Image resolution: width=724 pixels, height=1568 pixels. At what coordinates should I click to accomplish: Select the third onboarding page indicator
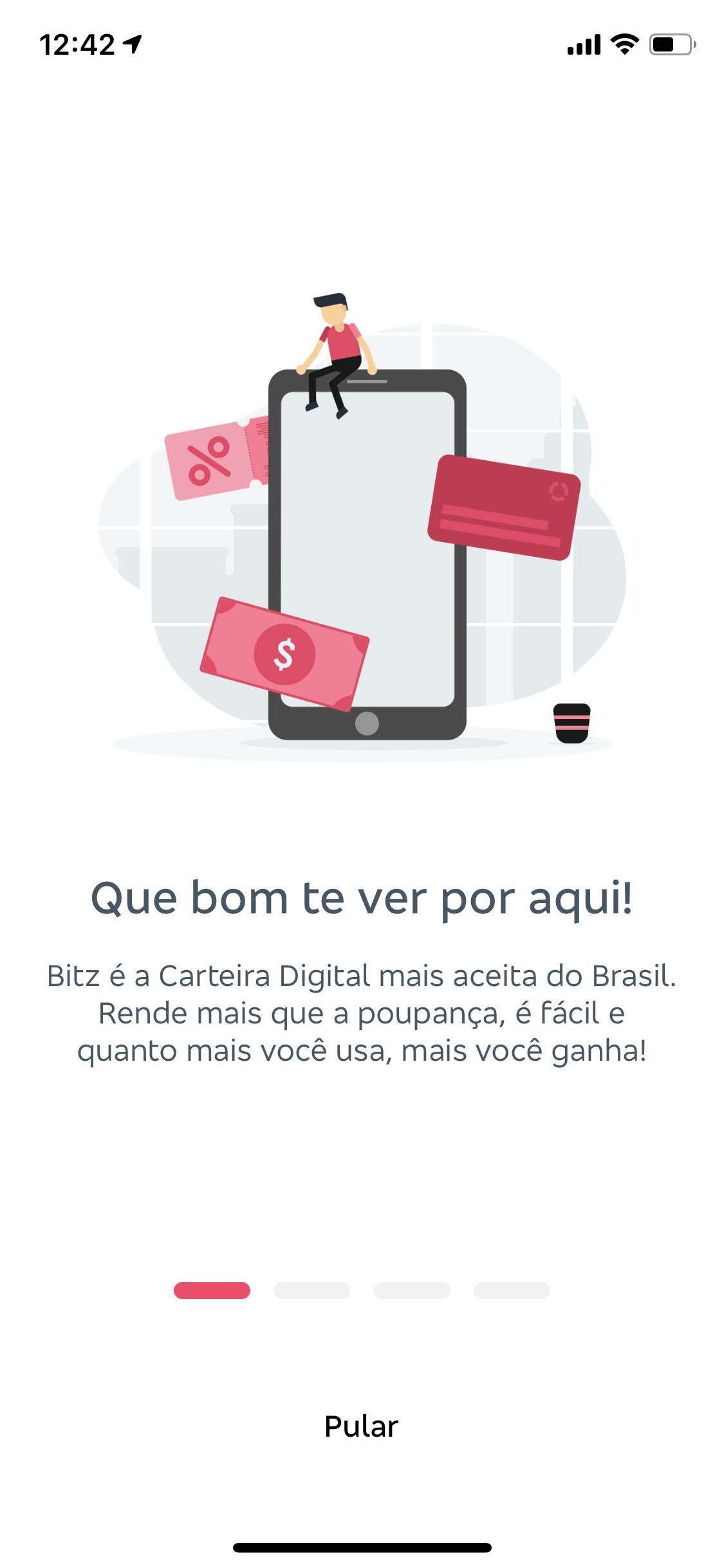point(412,1291)
